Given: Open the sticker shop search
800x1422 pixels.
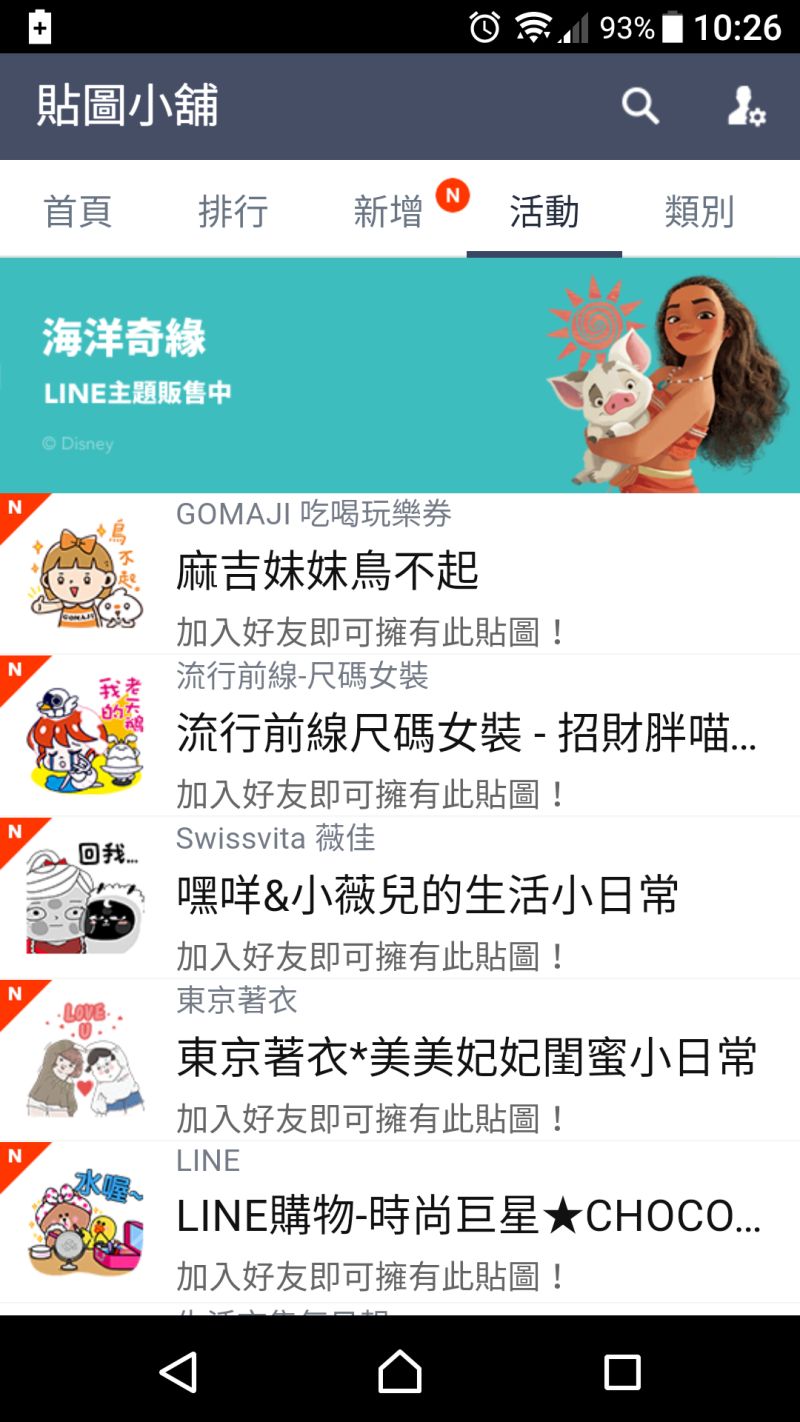Looking at the screenshot, I should (x=640, y=106).
